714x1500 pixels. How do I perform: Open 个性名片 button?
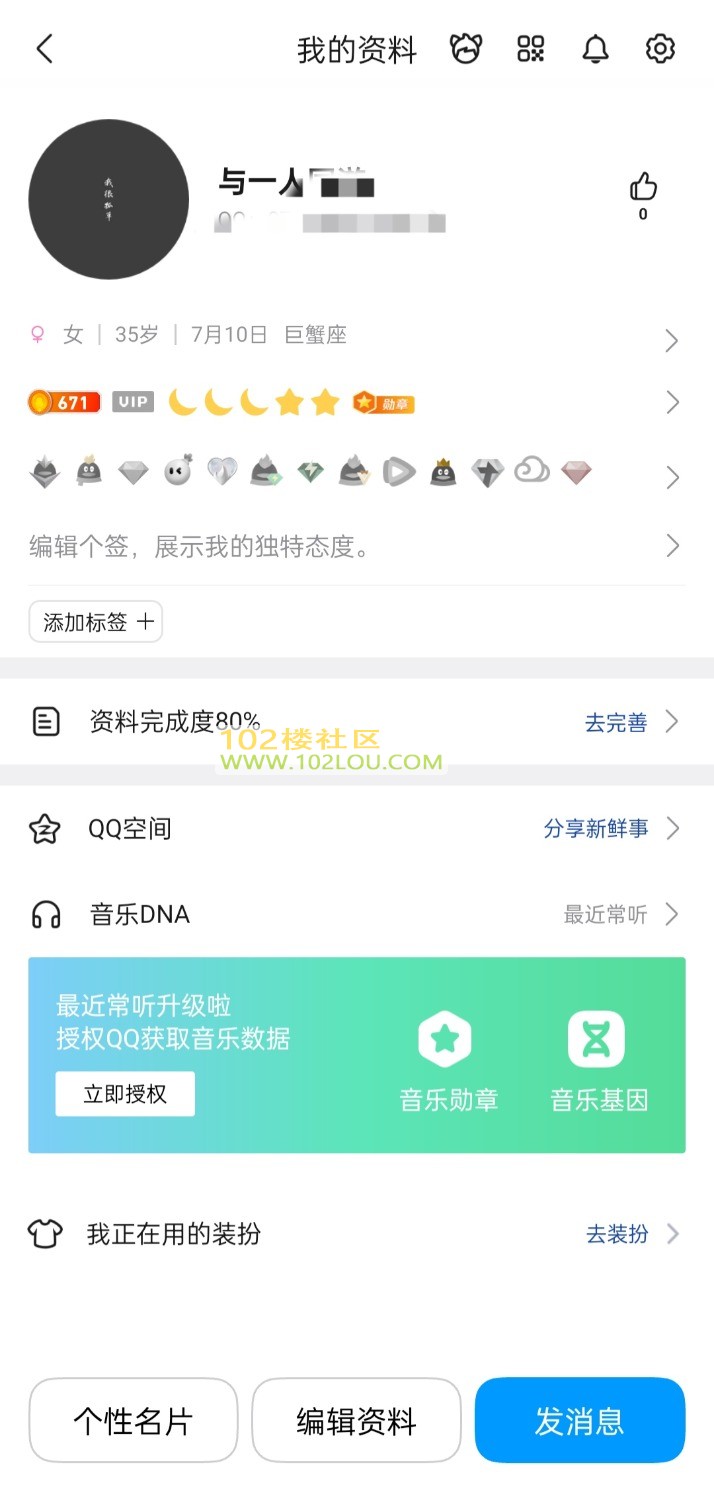tap(133, 1421)
